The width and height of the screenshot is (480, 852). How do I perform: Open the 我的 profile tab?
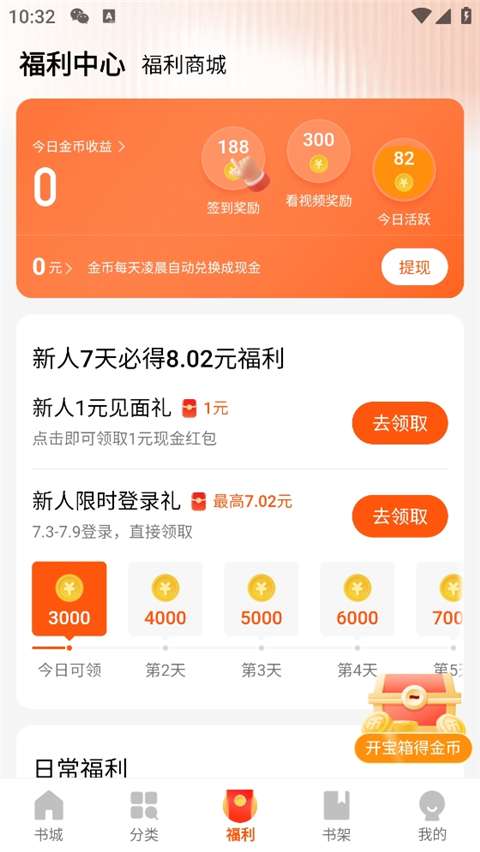(432, 816)
